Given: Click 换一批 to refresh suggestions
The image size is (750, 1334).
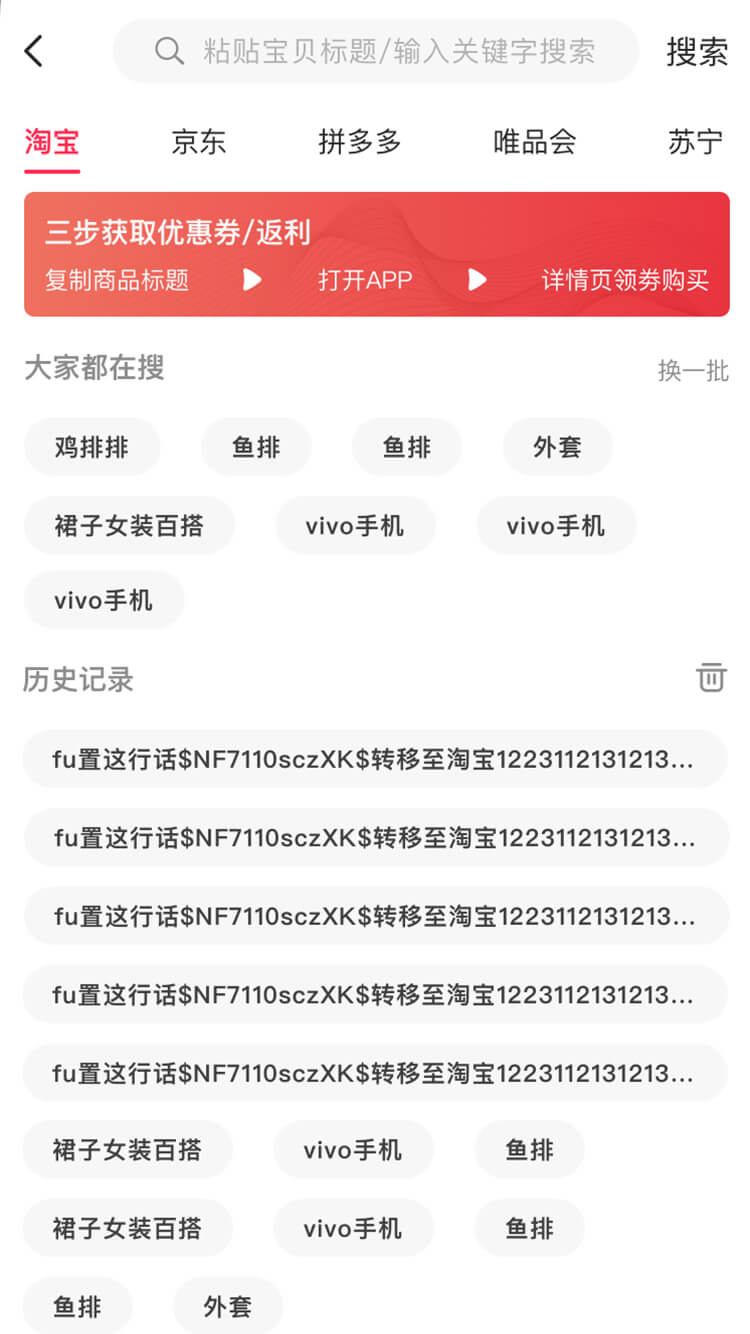Looking at the screenshot, I should [x=694, y=371].
